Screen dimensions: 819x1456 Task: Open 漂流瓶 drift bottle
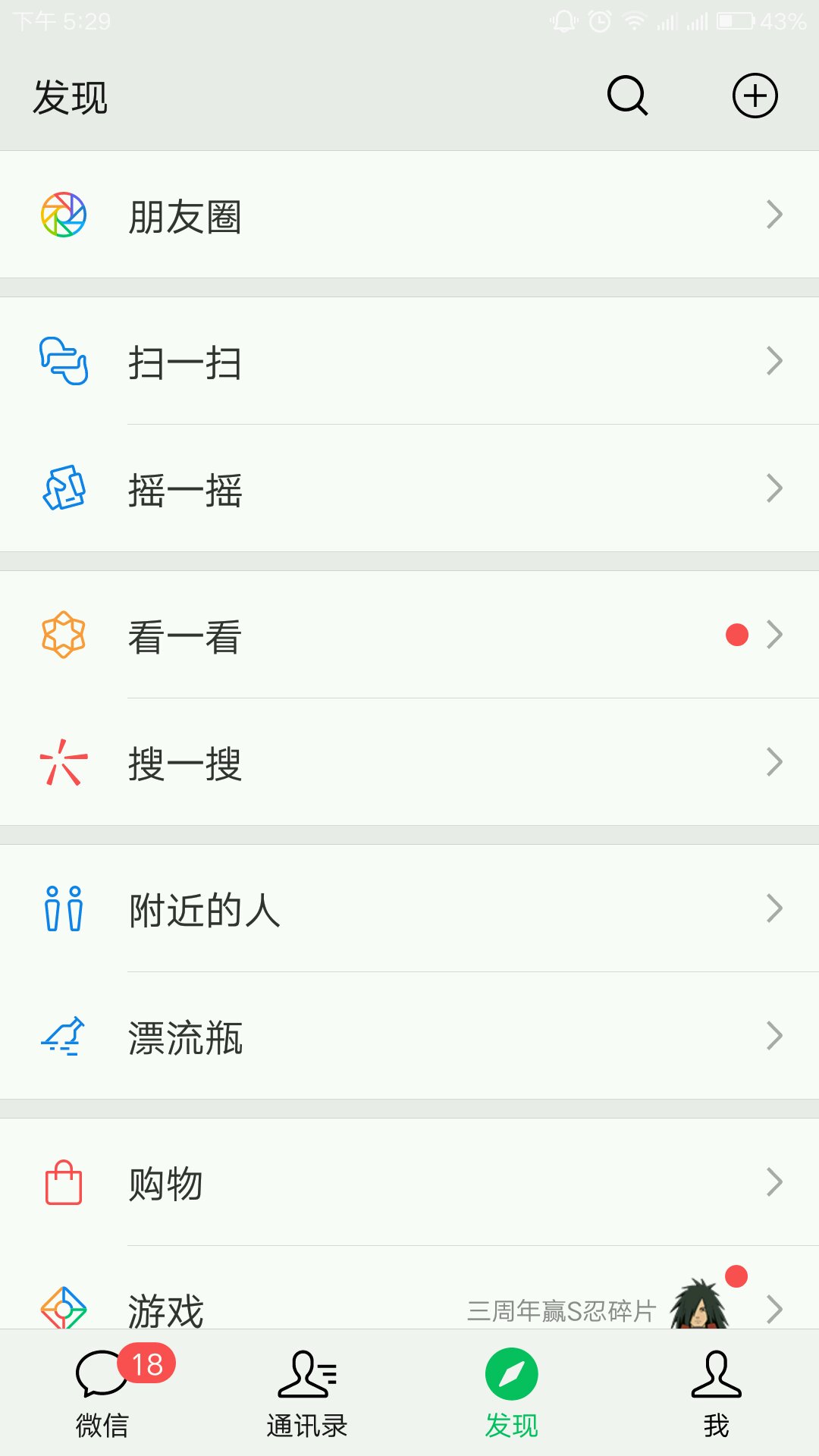click(x=409, y=1037)
